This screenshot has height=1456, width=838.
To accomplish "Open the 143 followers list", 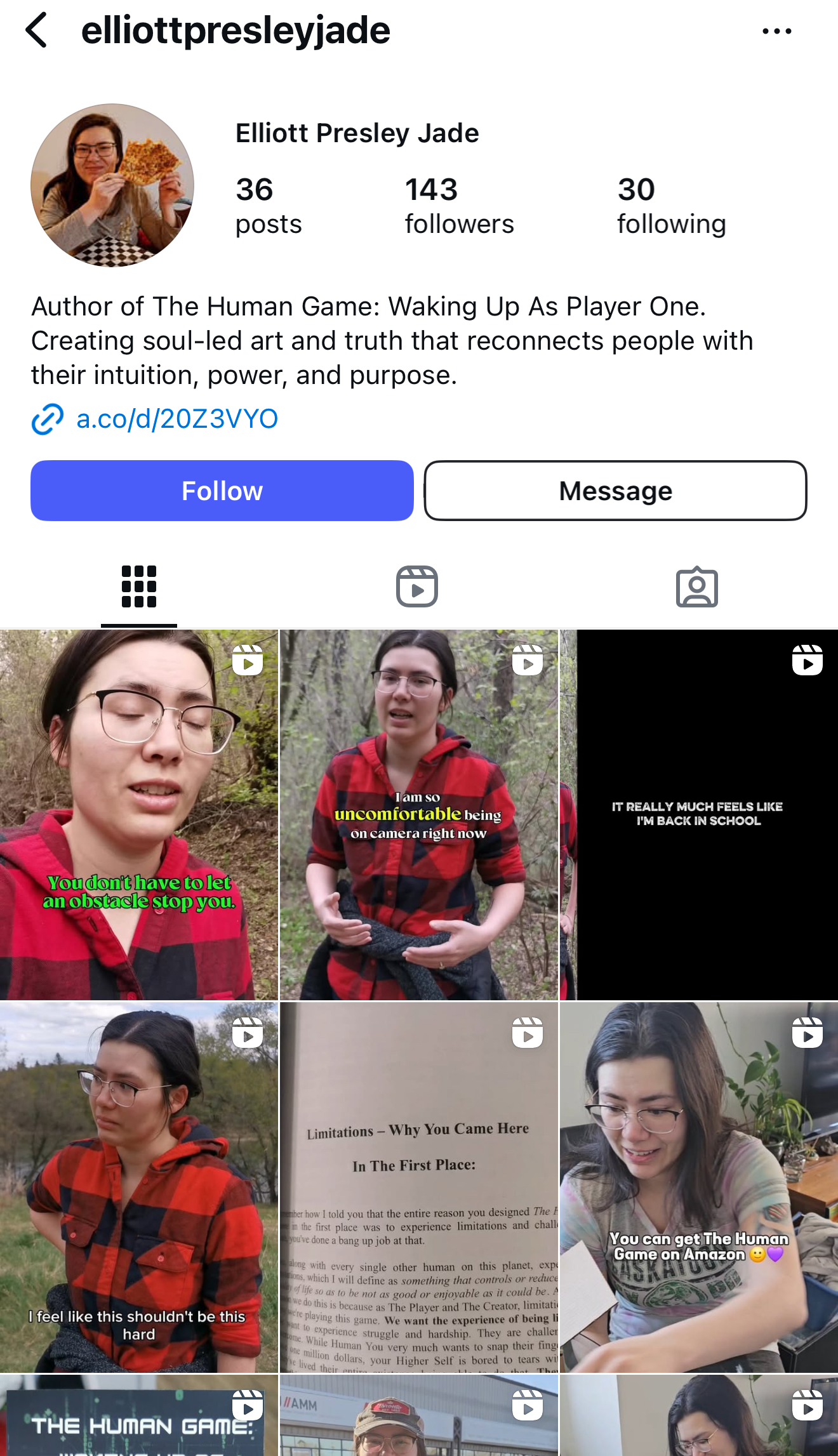I will [459, 206].
